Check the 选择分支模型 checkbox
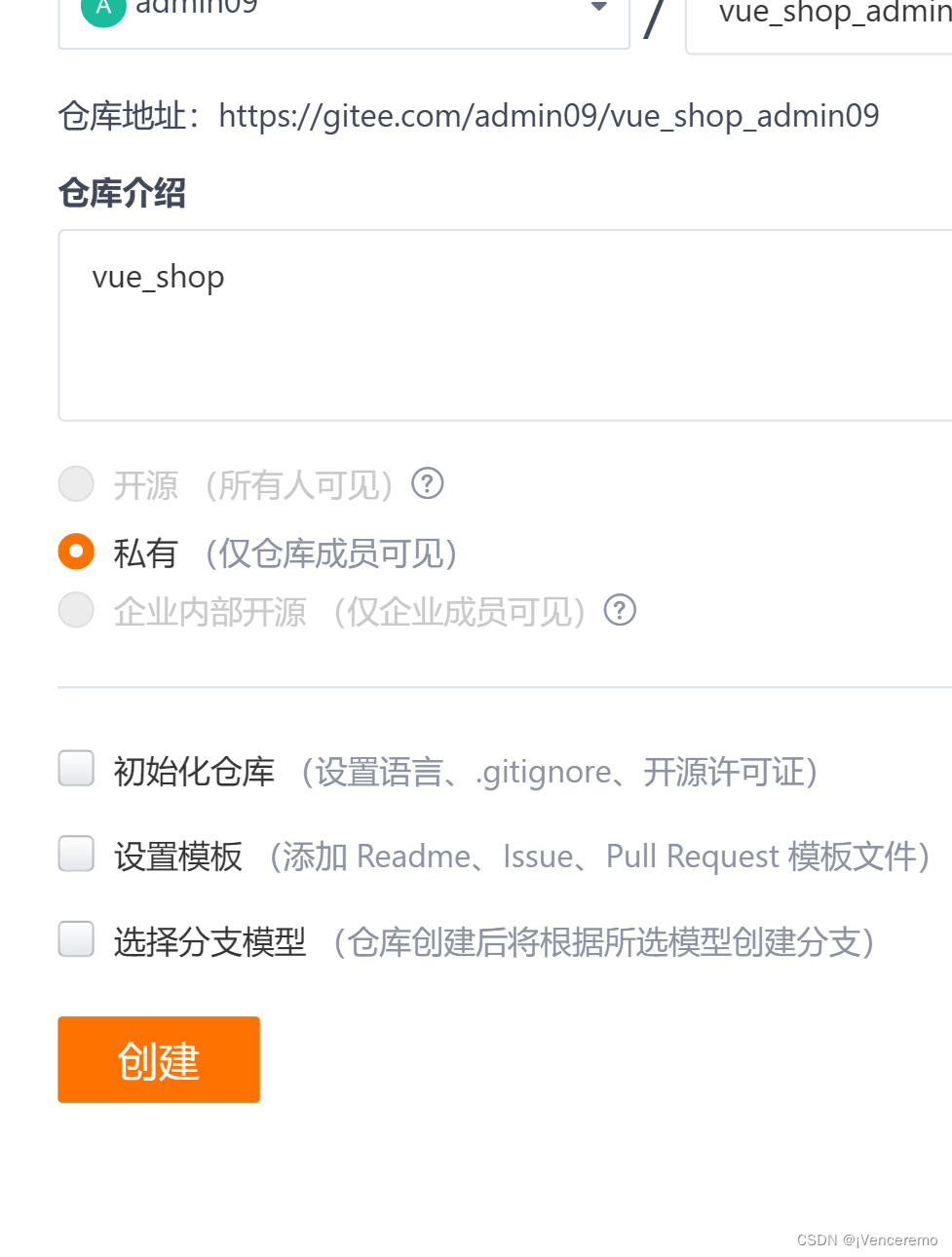952x1257 pixels. (x=76, y=940)
